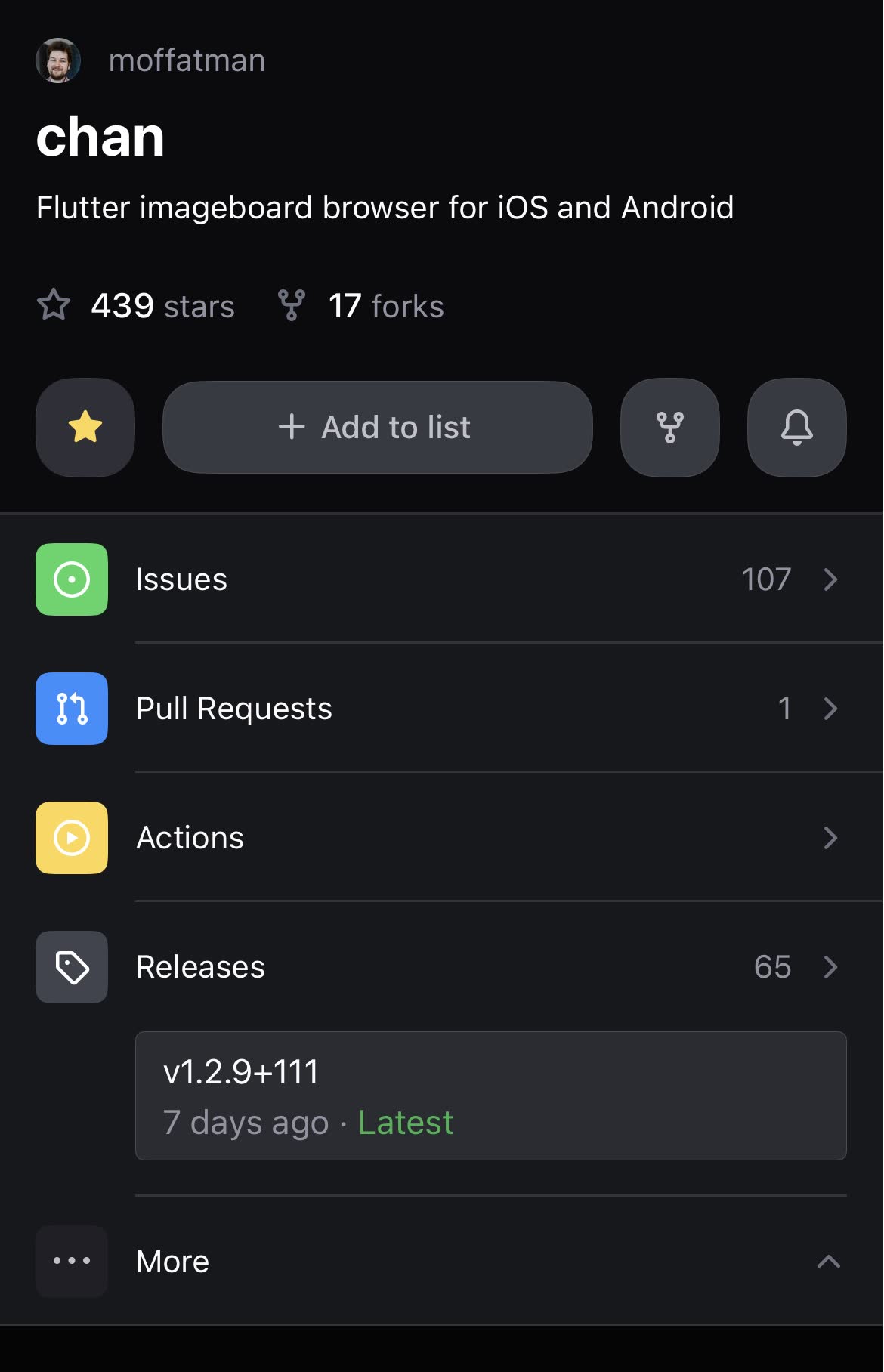Open moffatman's owner profile
This screenshot has width=884, height=1372.
tap(186, 60)
